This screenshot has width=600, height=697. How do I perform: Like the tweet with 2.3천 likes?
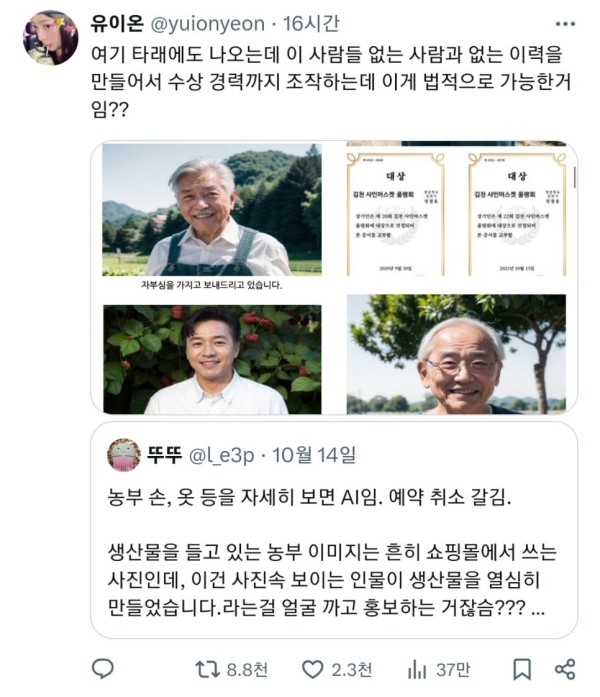point(314,669)
